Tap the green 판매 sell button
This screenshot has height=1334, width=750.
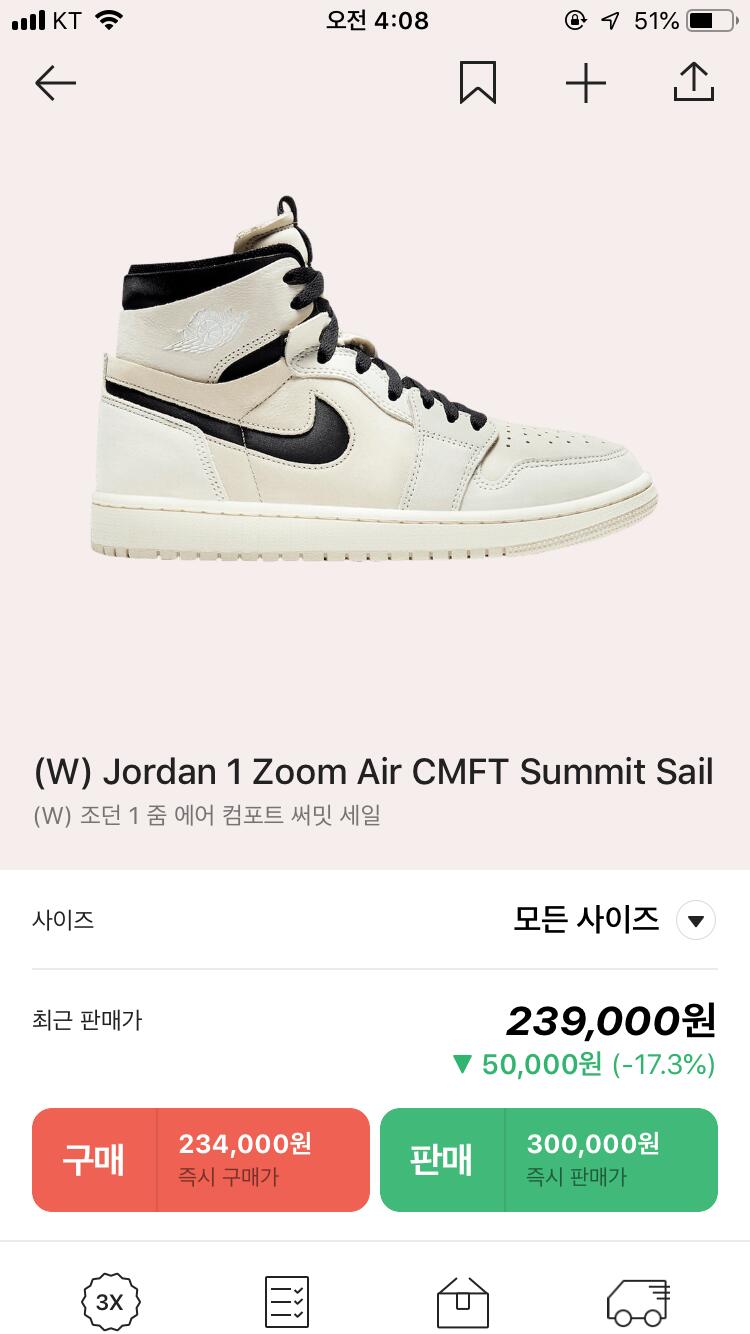[548, 1159]
